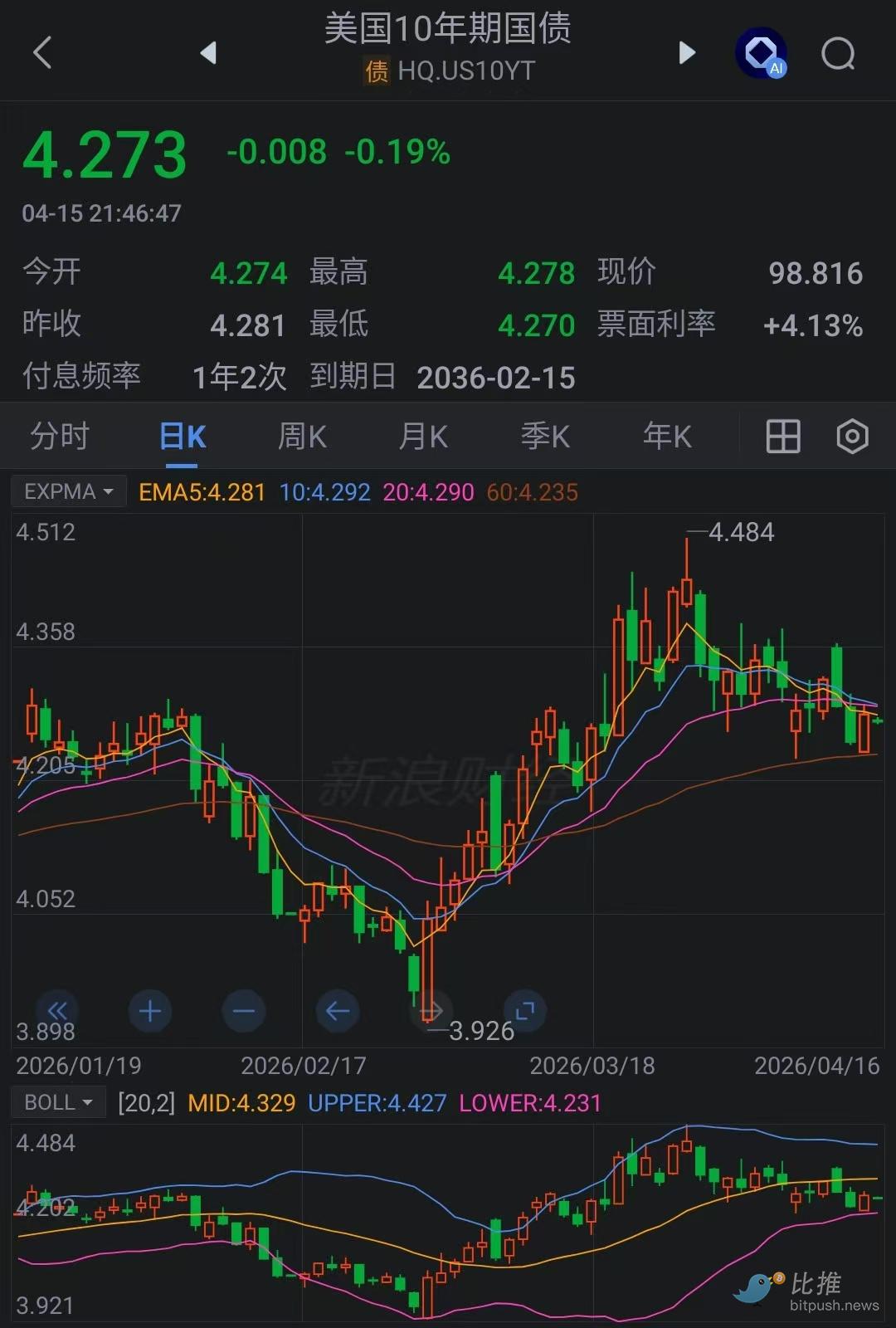This screenshot has height=1328, width=896.
Task: Select the 日K tab
Action: (183, 436)
